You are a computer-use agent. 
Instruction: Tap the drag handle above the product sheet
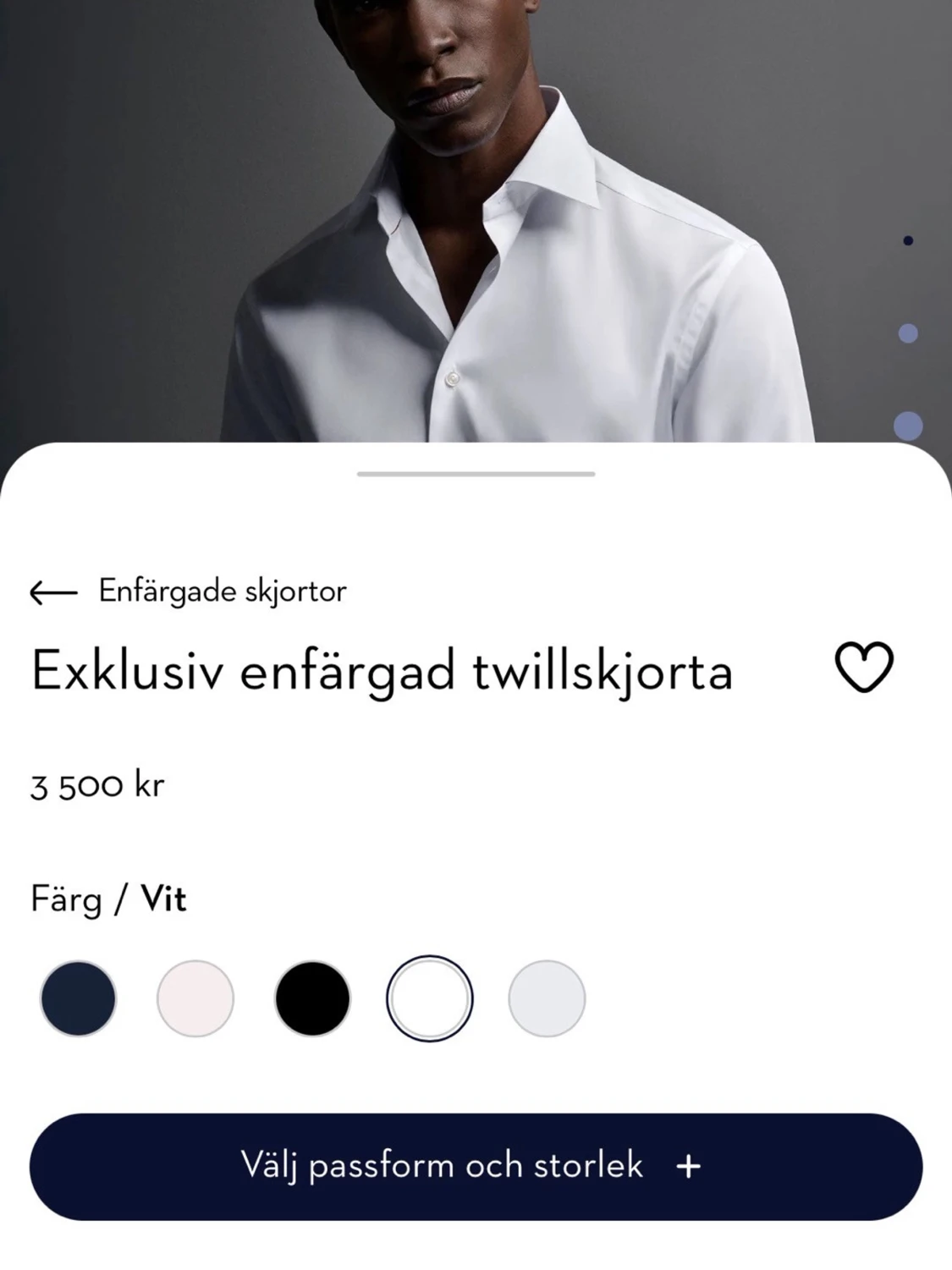(476, 474)
